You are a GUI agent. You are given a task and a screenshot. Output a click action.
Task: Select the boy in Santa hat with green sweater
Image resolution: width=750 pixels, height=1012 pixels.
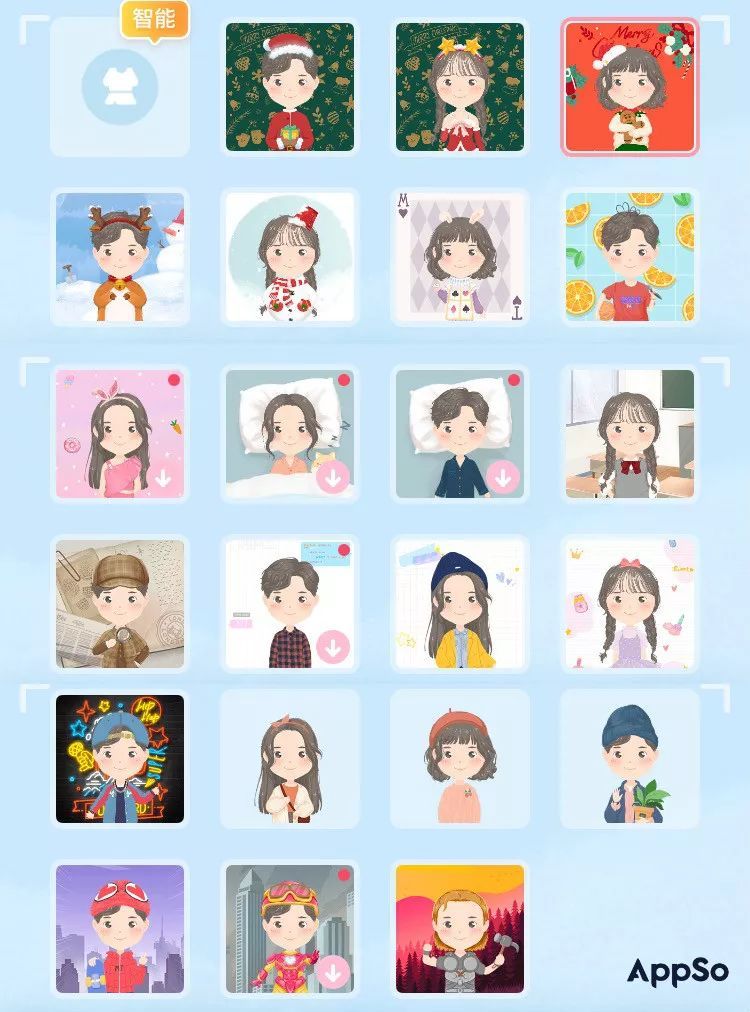290,87
